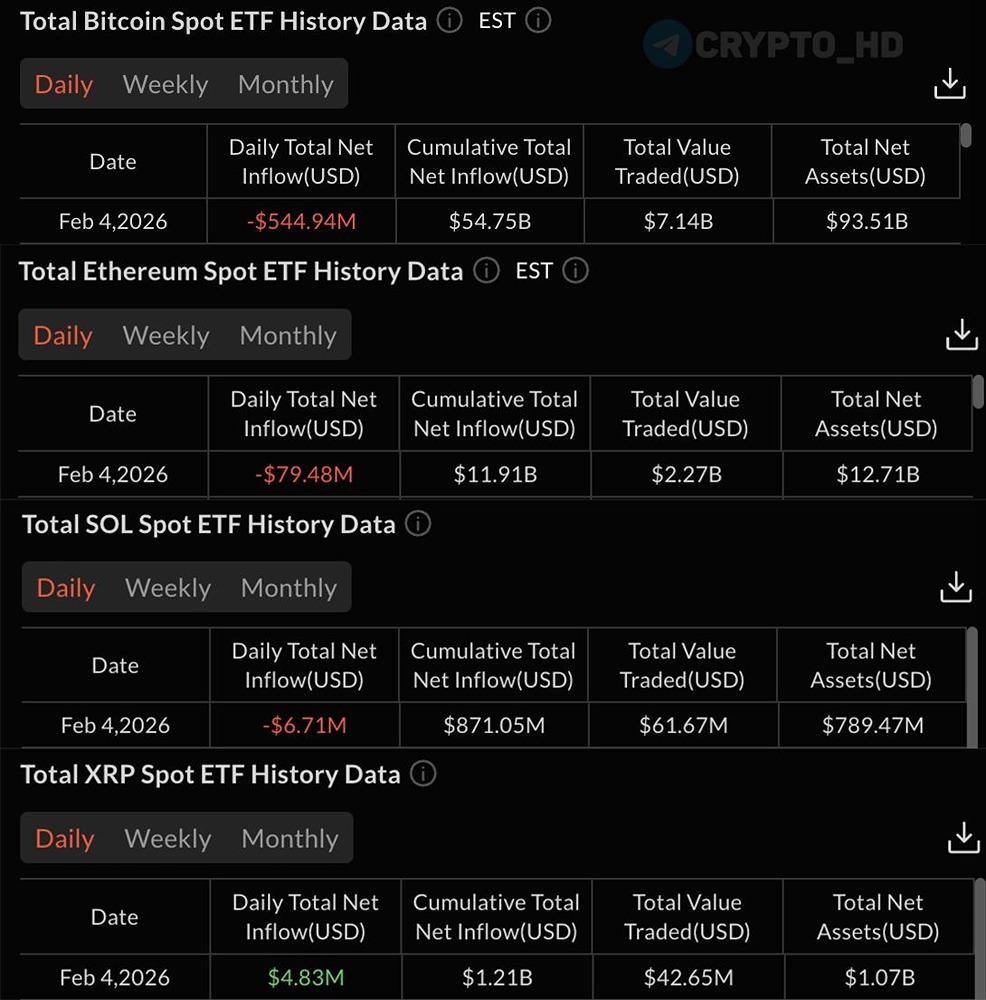This screenshot has width=986, height=1000.
Task: Download the SOL Spot ETF data
Action: coord(956,587)
